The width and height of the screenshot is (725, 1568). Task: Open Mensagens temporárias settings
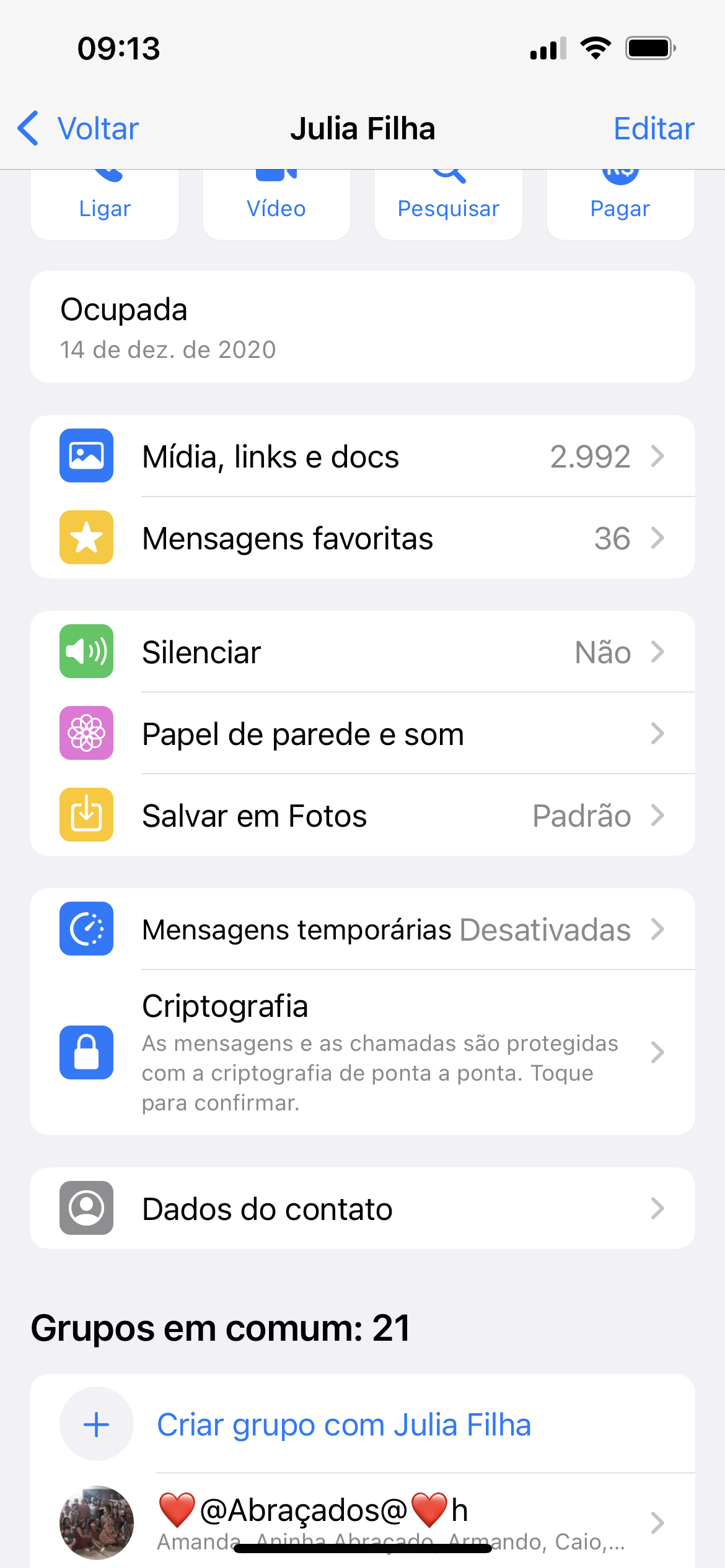(x=362, y=930)
